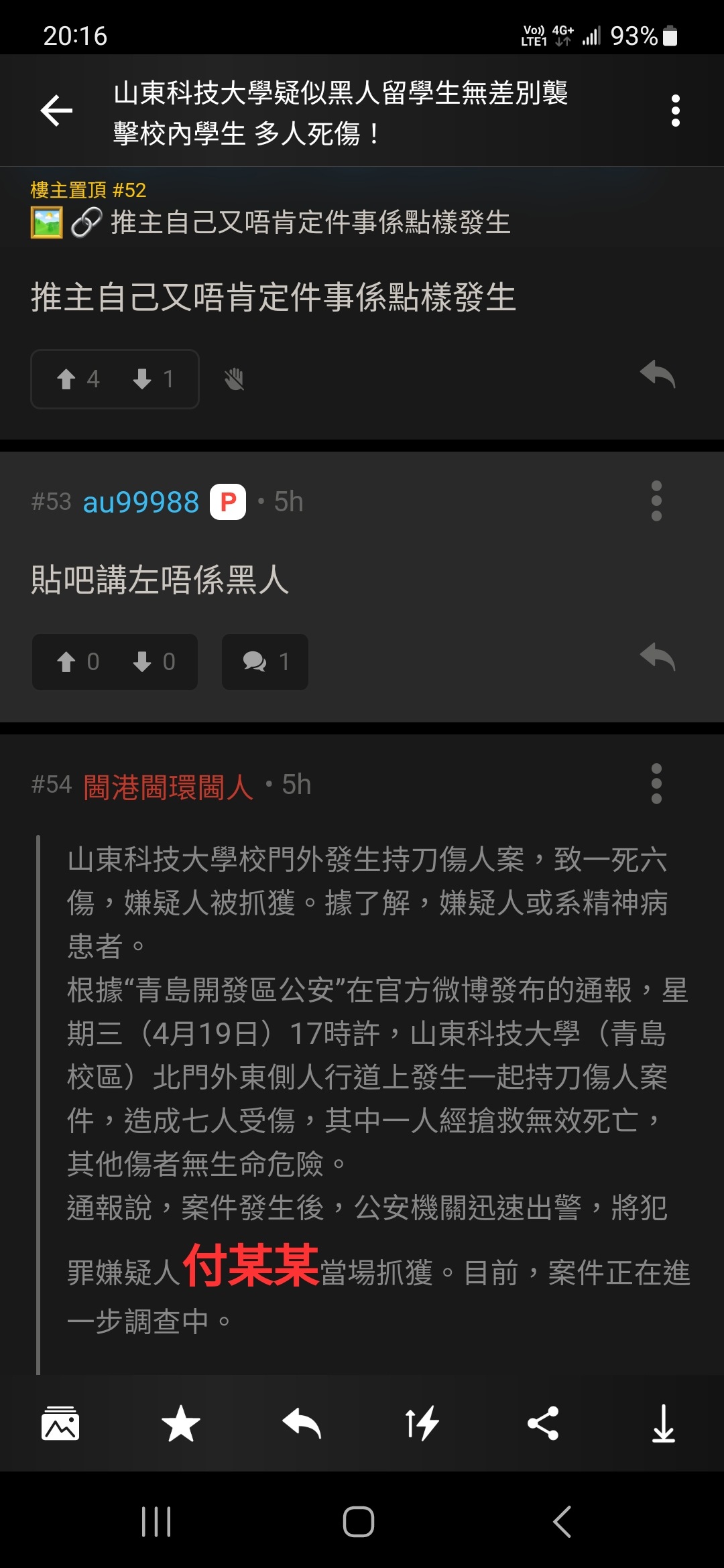This screenshot has width=724, height=1568.
Task: Downvote post #53
Action: pos(142,662)
